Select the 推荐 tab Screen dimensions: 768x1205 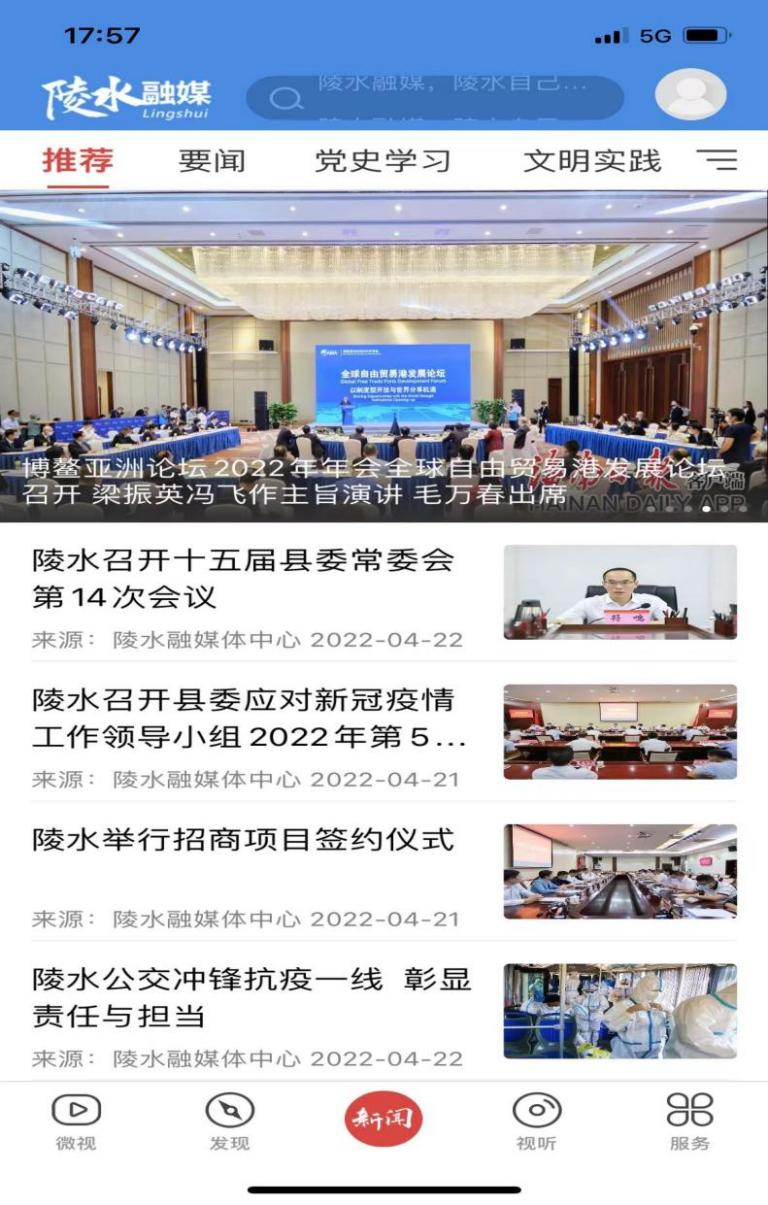(x=78, y=160)
